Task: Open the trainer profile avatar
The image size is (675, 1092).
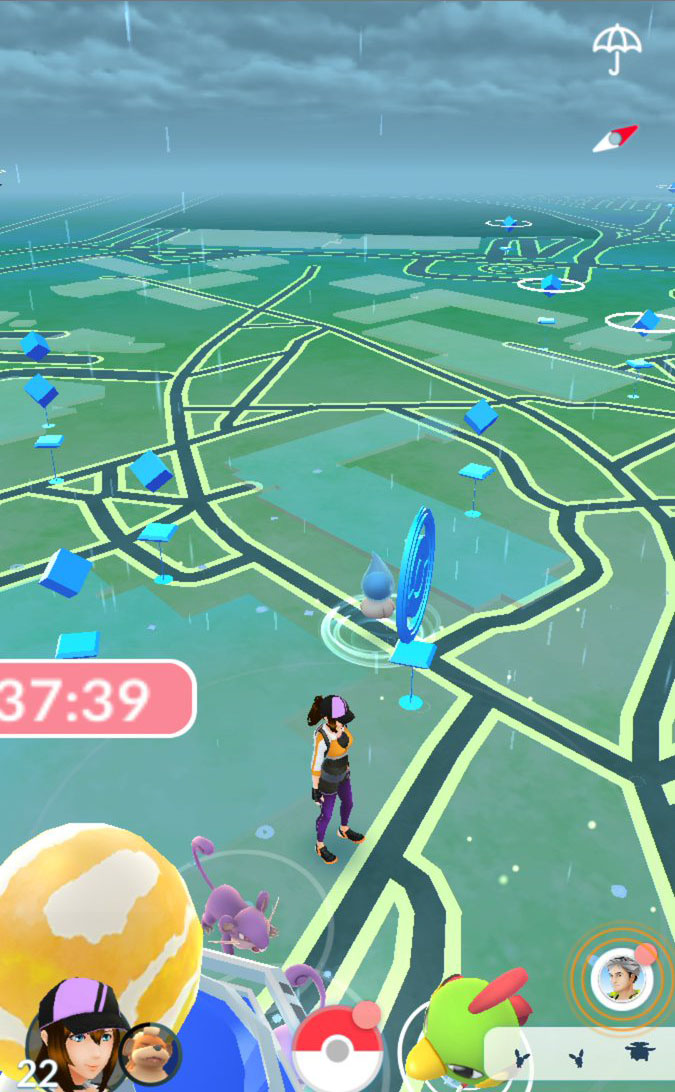Action: [73, 1036]
